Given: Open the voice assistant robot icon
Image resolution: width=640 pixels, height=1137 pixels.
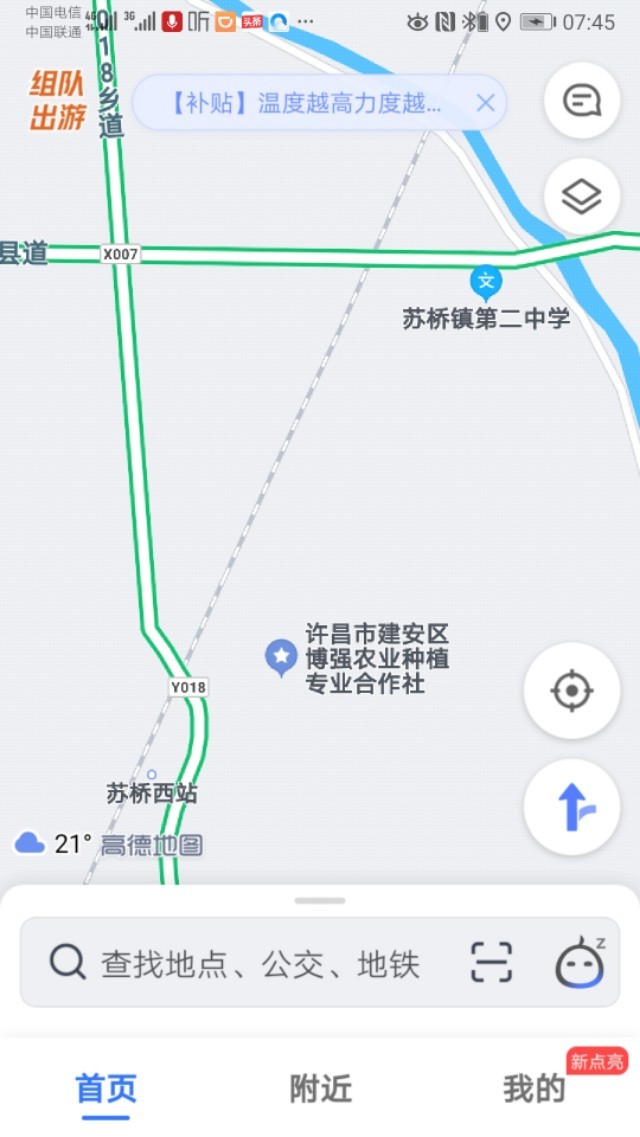Looking at the screenshot, I should click(x=580, y=964).
